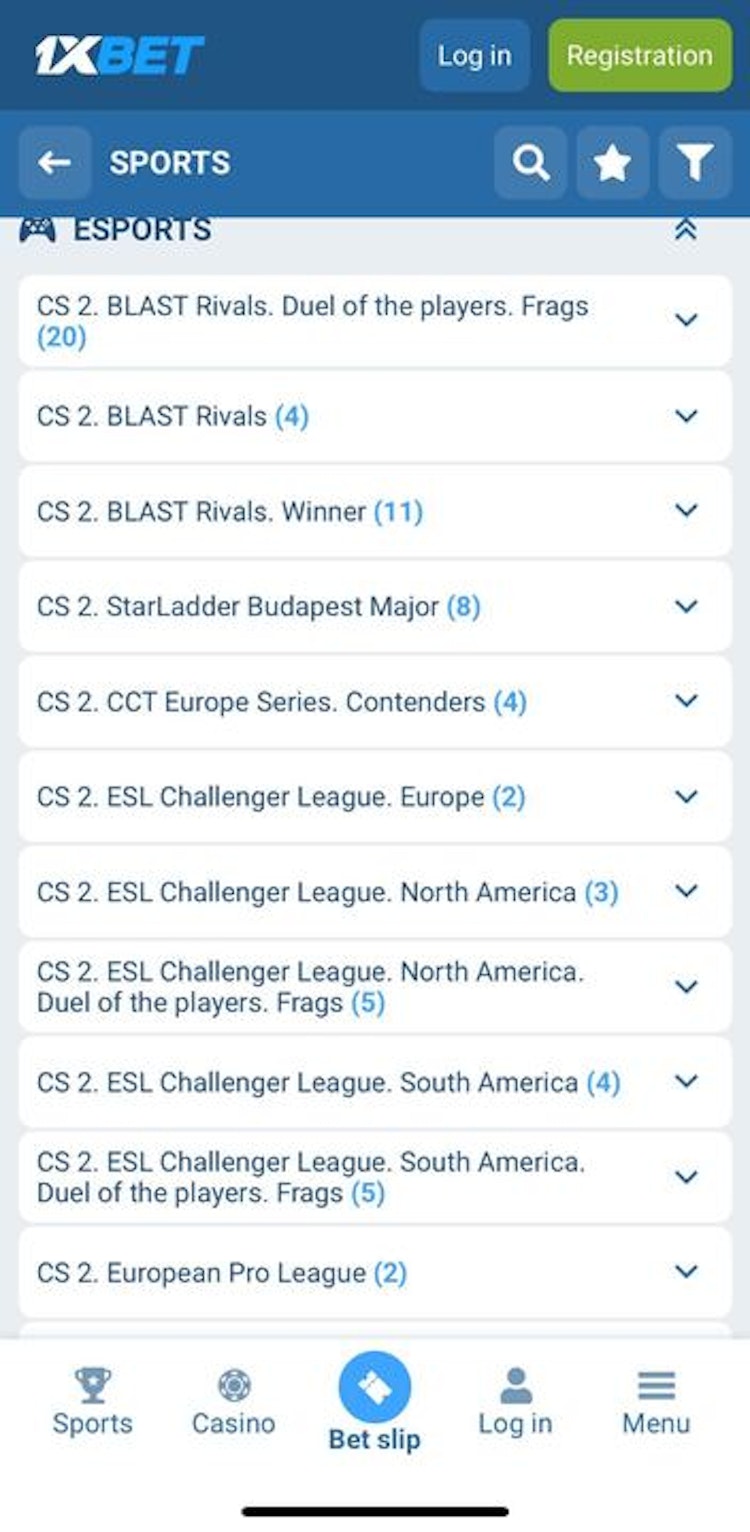The height and width of the screenshot is (1532, 750).
Task: Click the back arrow next to SPORTS
Action: click(55, 163)
